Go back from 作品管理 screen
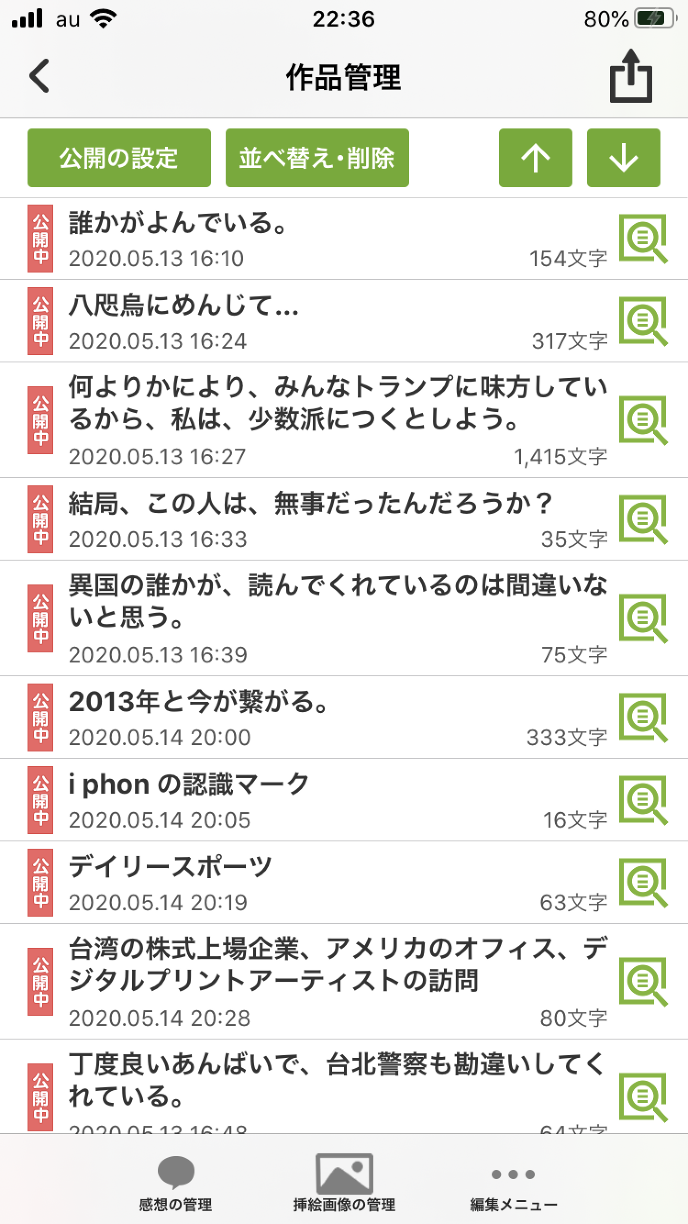Image resolution: width=688 pixels, height=1224 pixels. tap(39, 77)
